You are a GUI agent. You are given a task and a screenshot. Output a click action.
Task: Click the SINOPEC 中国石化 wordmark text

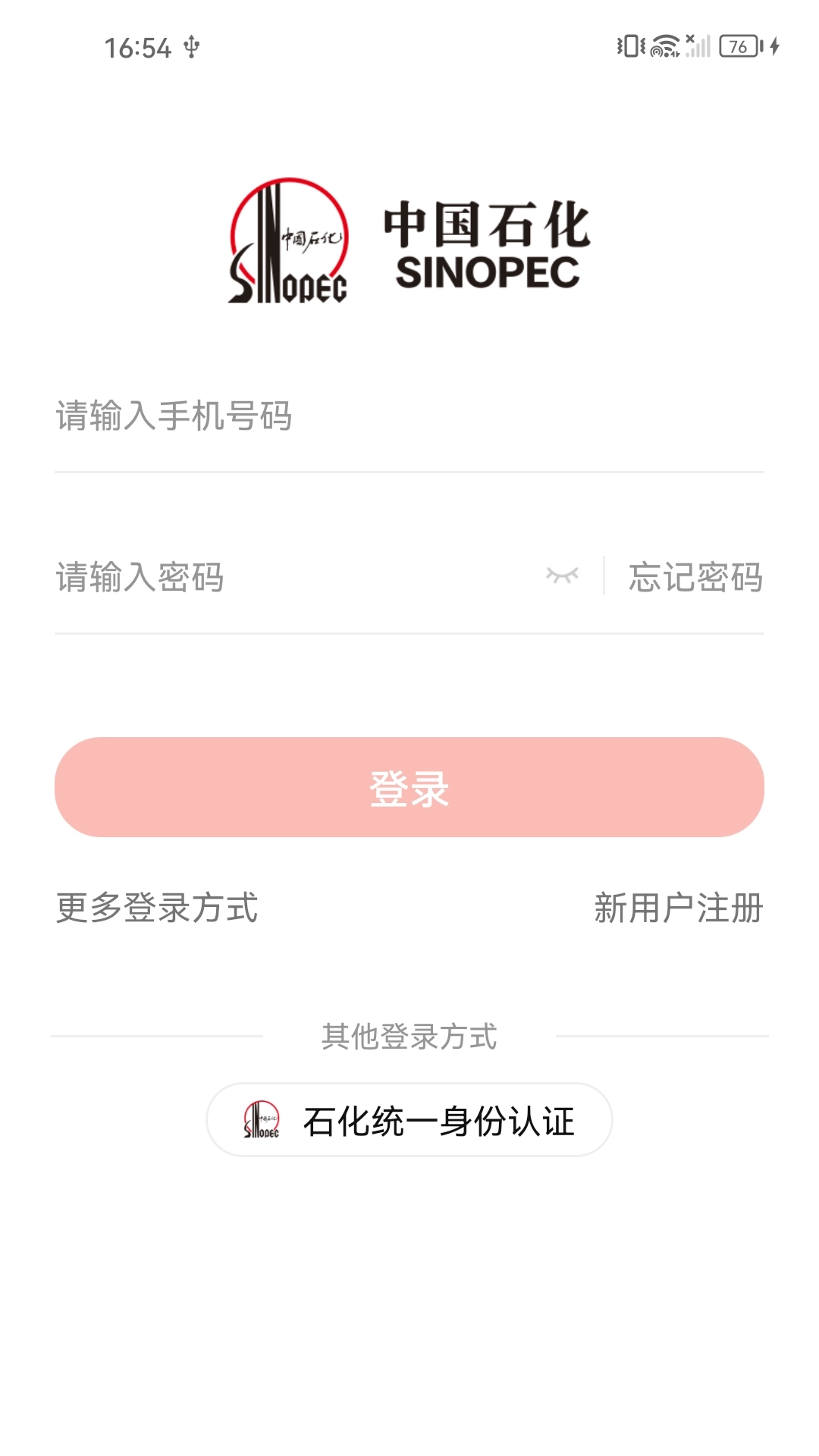pyautogui.click(x=489, y=243)
